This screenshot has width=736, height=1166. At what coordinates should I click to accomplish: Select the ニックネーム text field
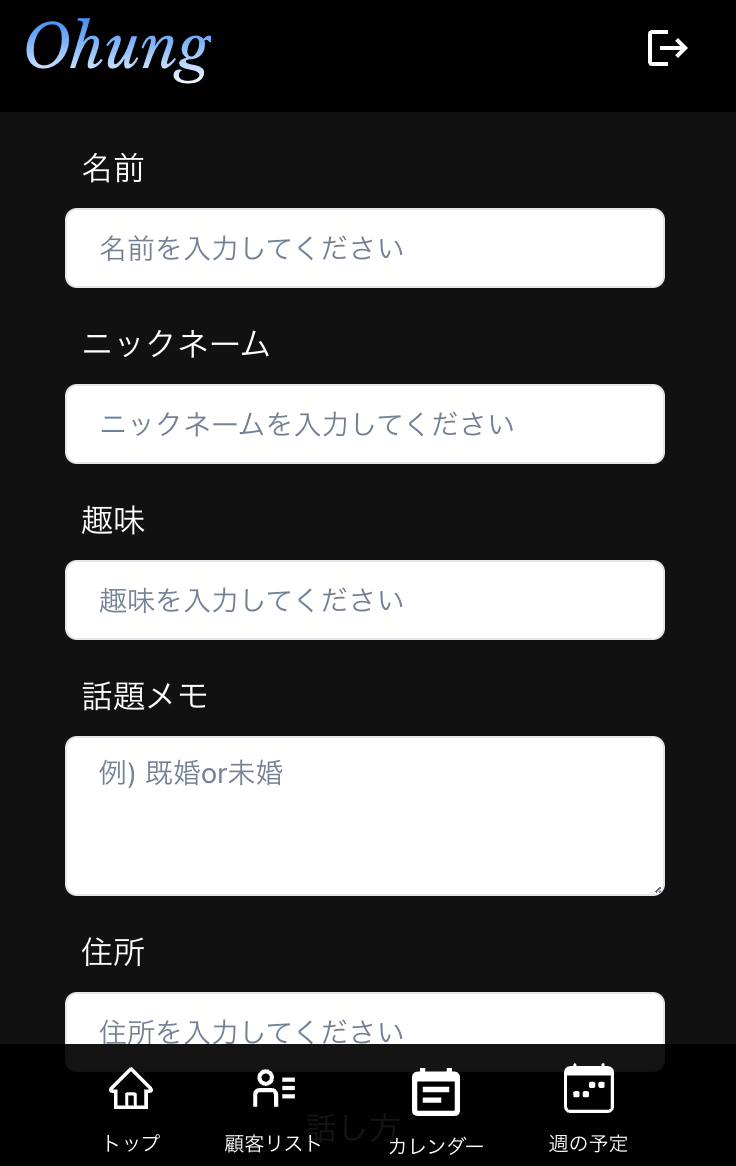tap(365, 424)
